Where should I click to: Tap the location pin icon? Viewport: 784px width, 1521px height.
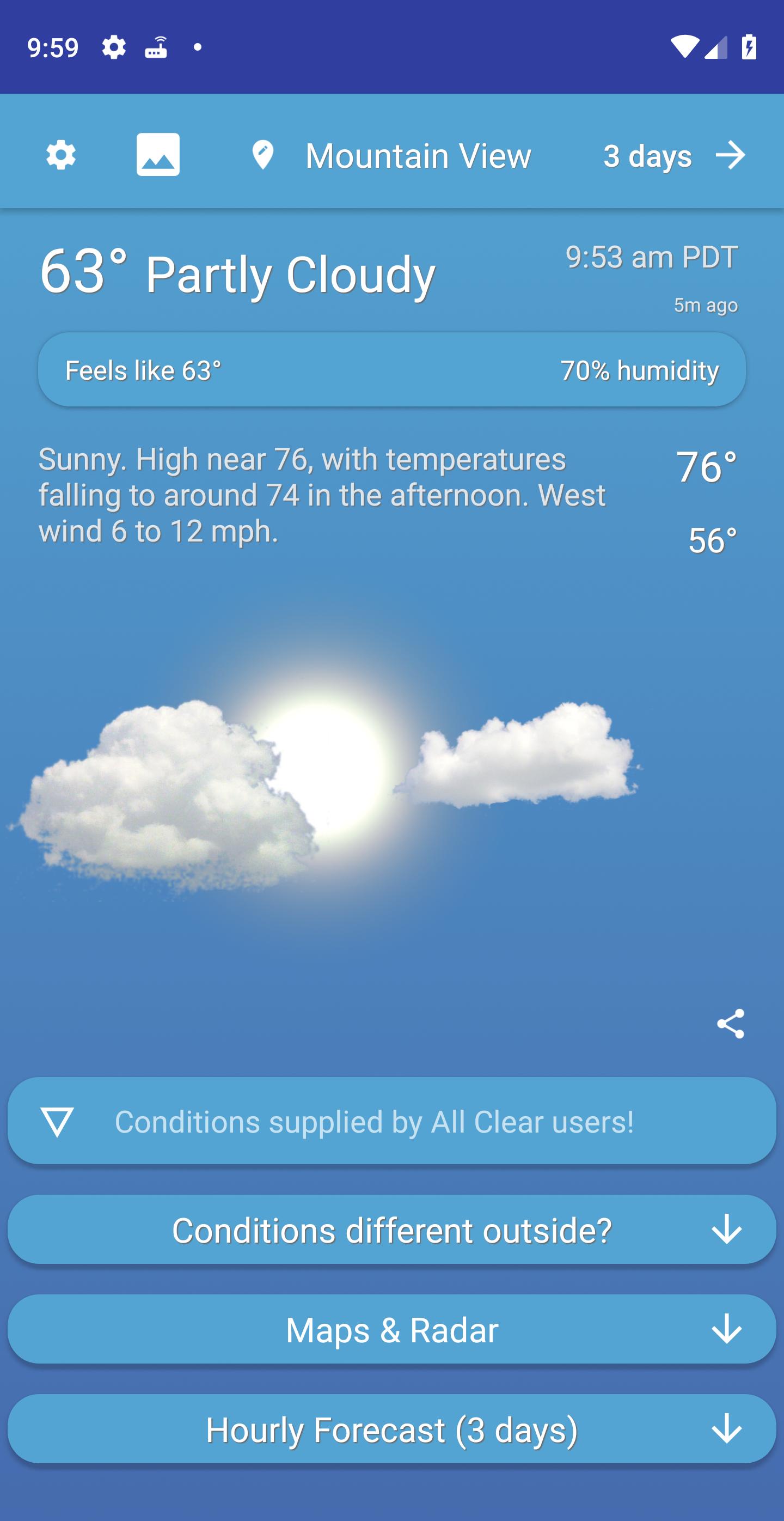pos(261,155)
